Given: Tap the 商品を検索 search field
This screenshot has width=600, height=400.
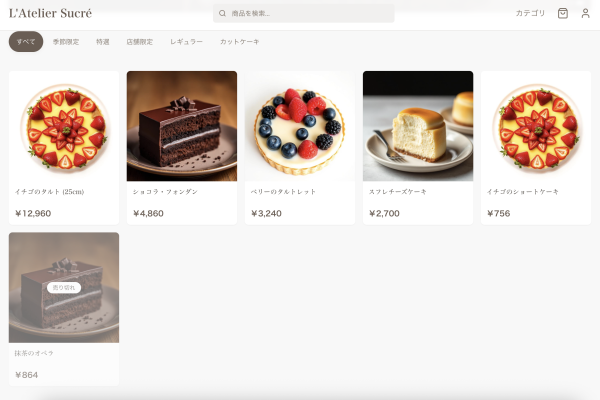Looking at the screenshot, I should click(305, 13).
